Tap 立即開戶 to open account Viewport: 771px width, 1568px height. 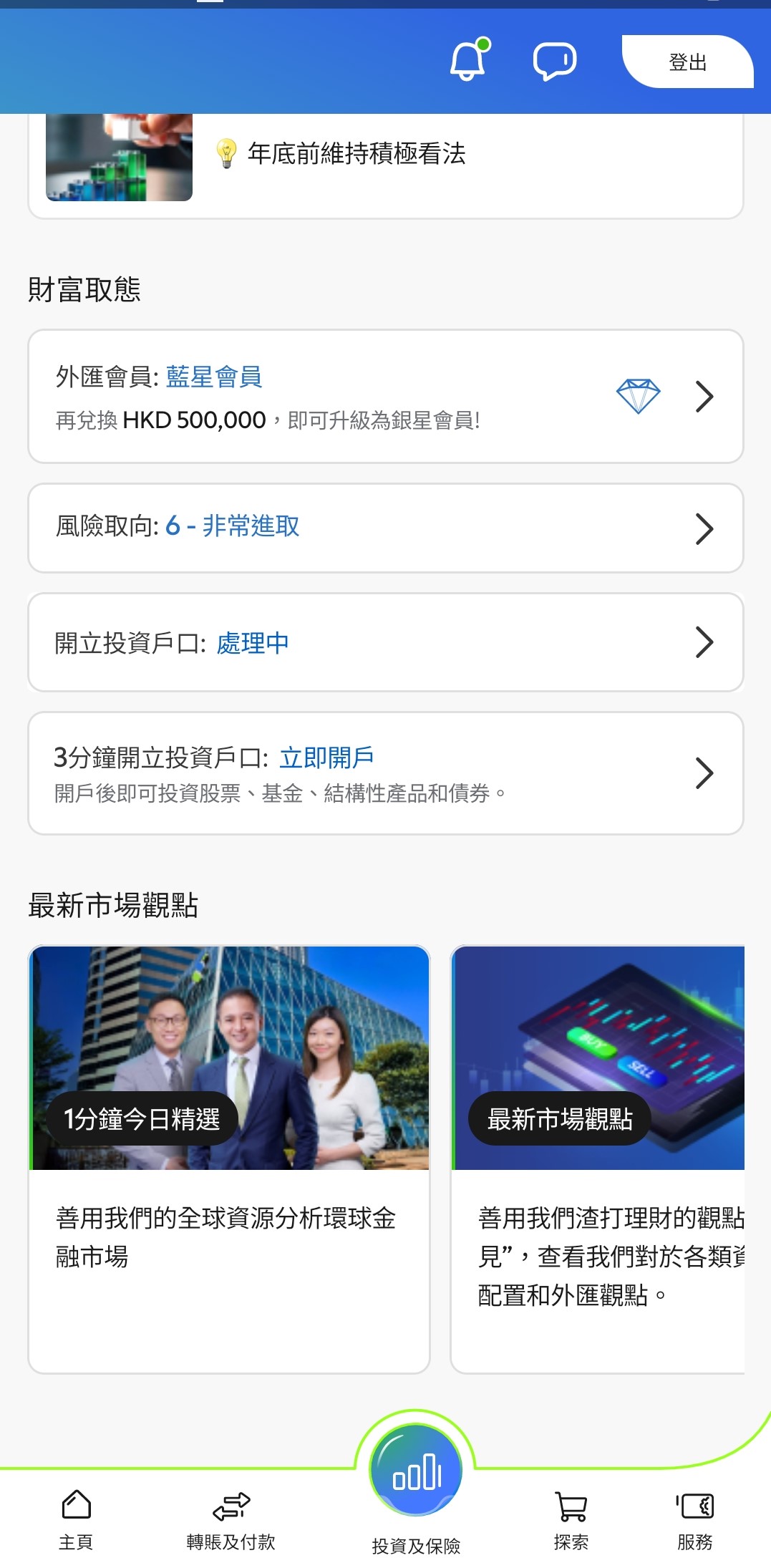[329, 756]
